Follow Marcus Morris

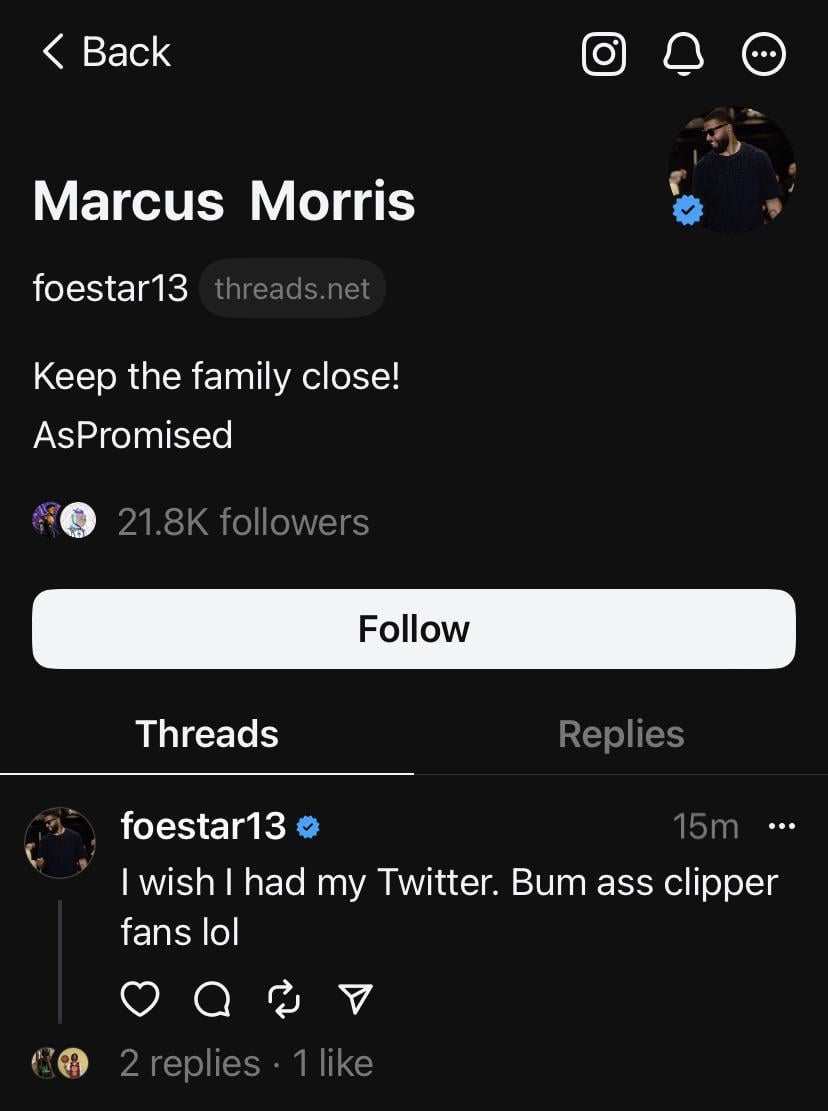(x=414, y=629)
